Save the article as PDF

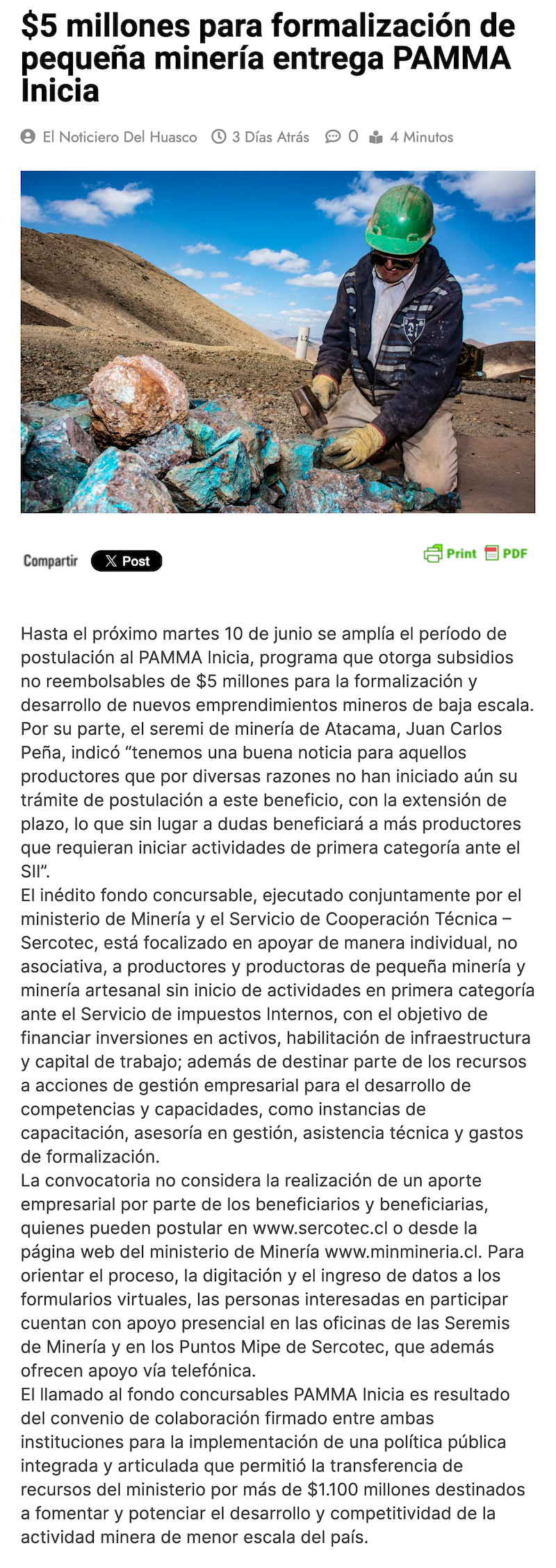coord(507,553)
